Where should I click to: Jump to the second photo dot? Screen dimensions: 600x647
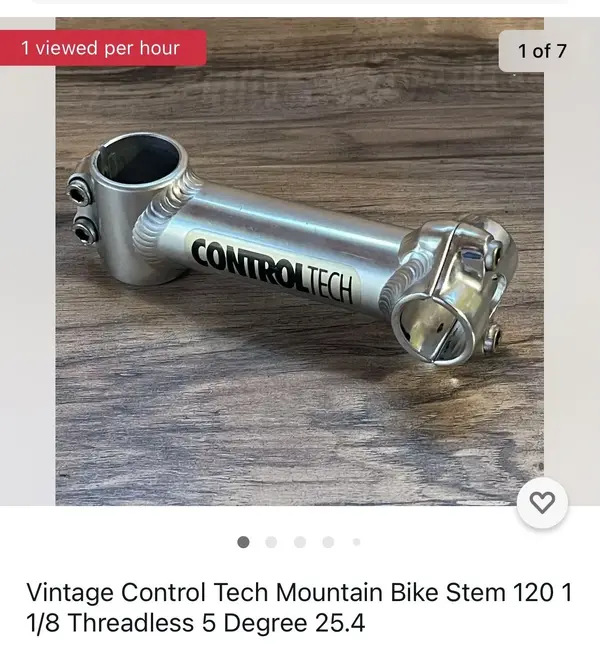click(x=271, y=542)
